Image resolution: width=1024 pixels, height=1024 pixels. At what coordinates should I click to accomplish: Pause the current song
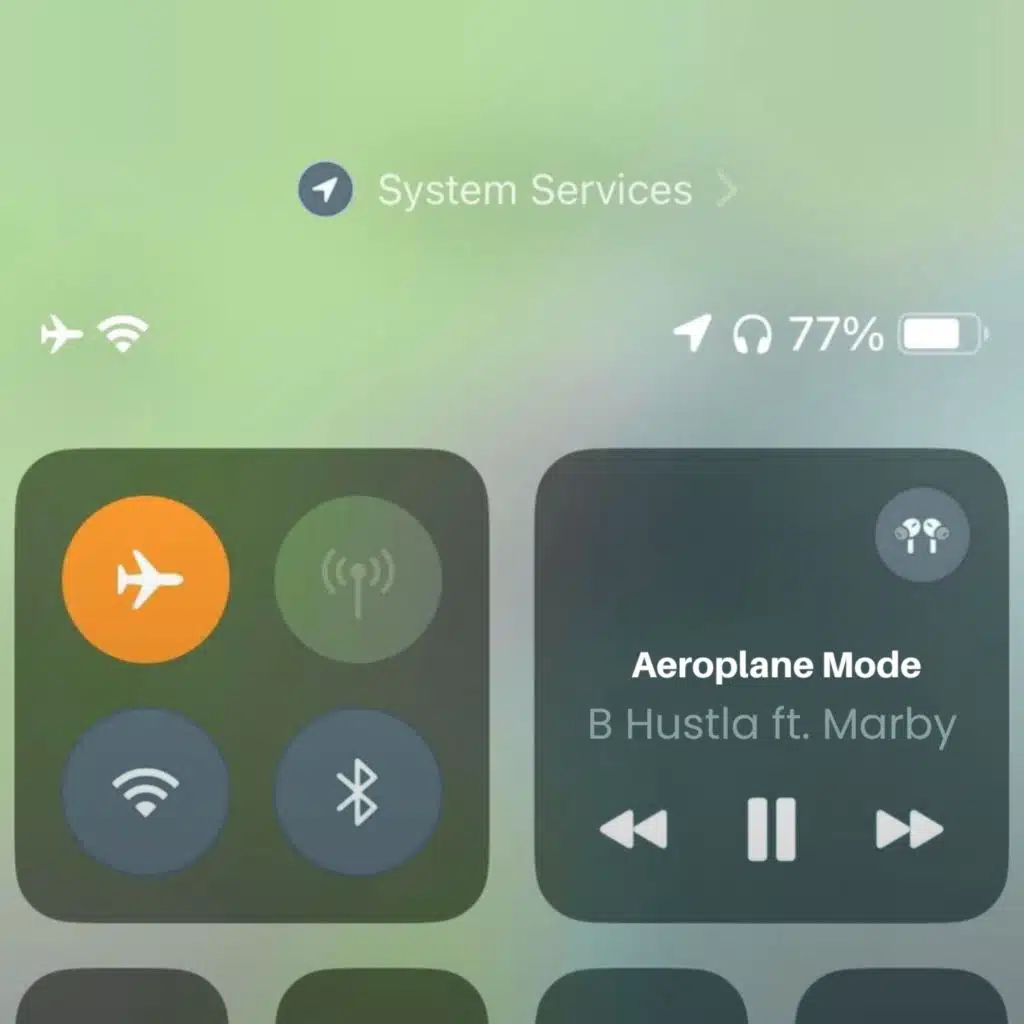point(771,829)
